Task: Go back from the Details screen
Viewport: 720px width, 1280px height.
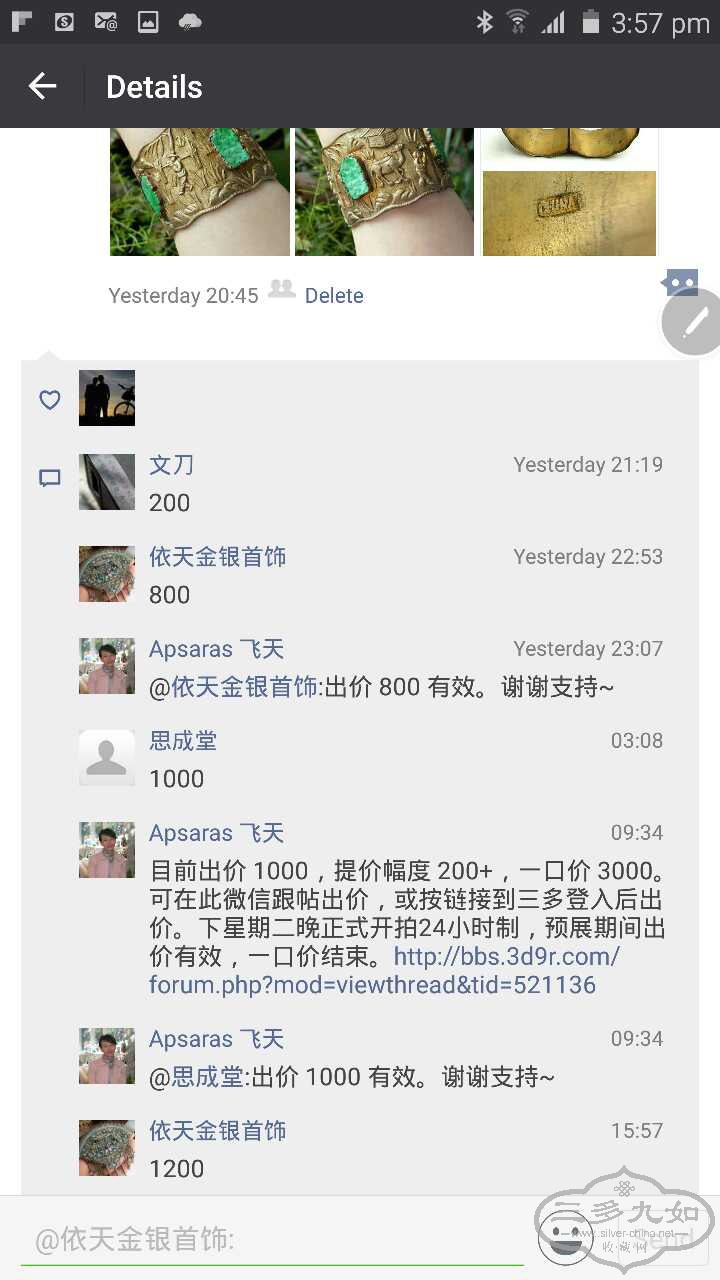Action: click(x=42, y=87)
